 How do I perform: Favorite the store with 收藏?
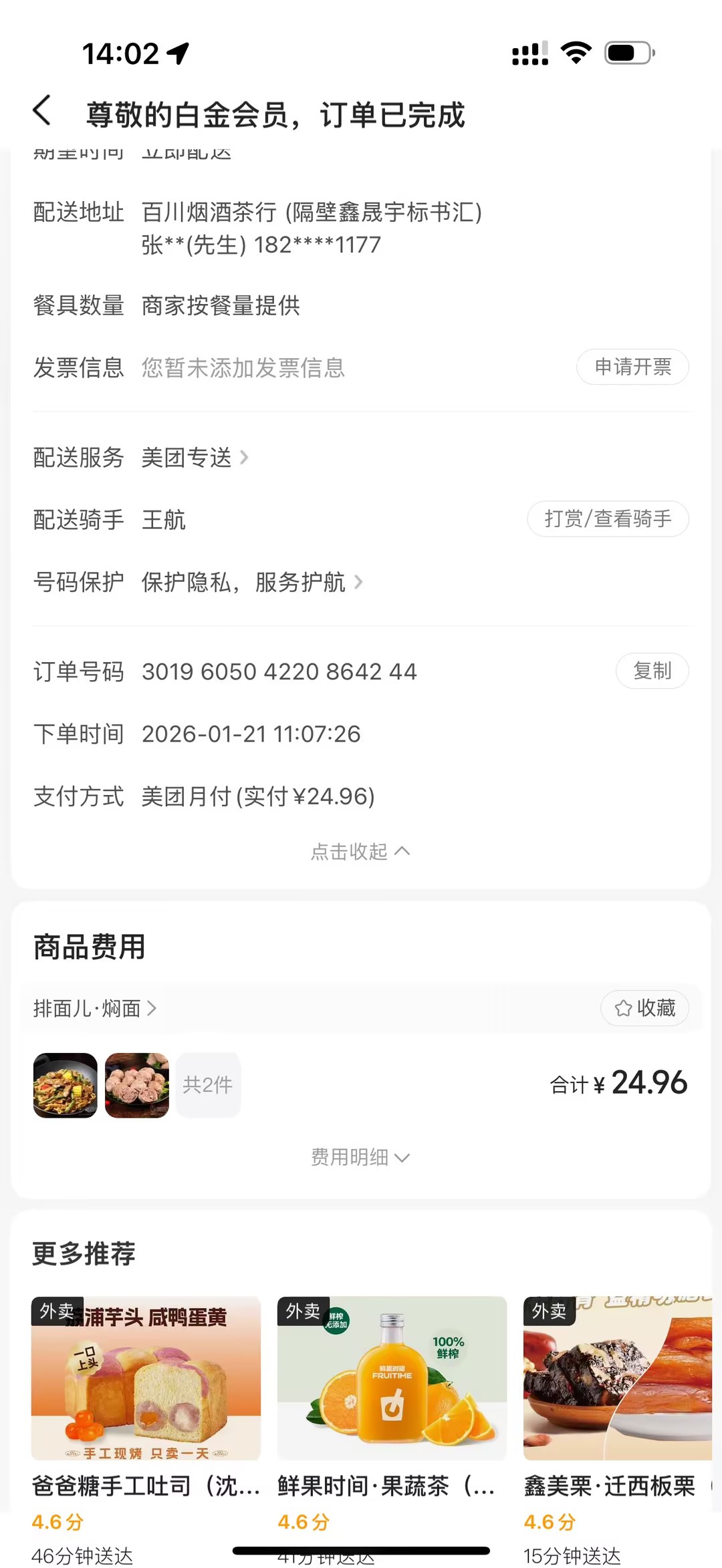645,1008
